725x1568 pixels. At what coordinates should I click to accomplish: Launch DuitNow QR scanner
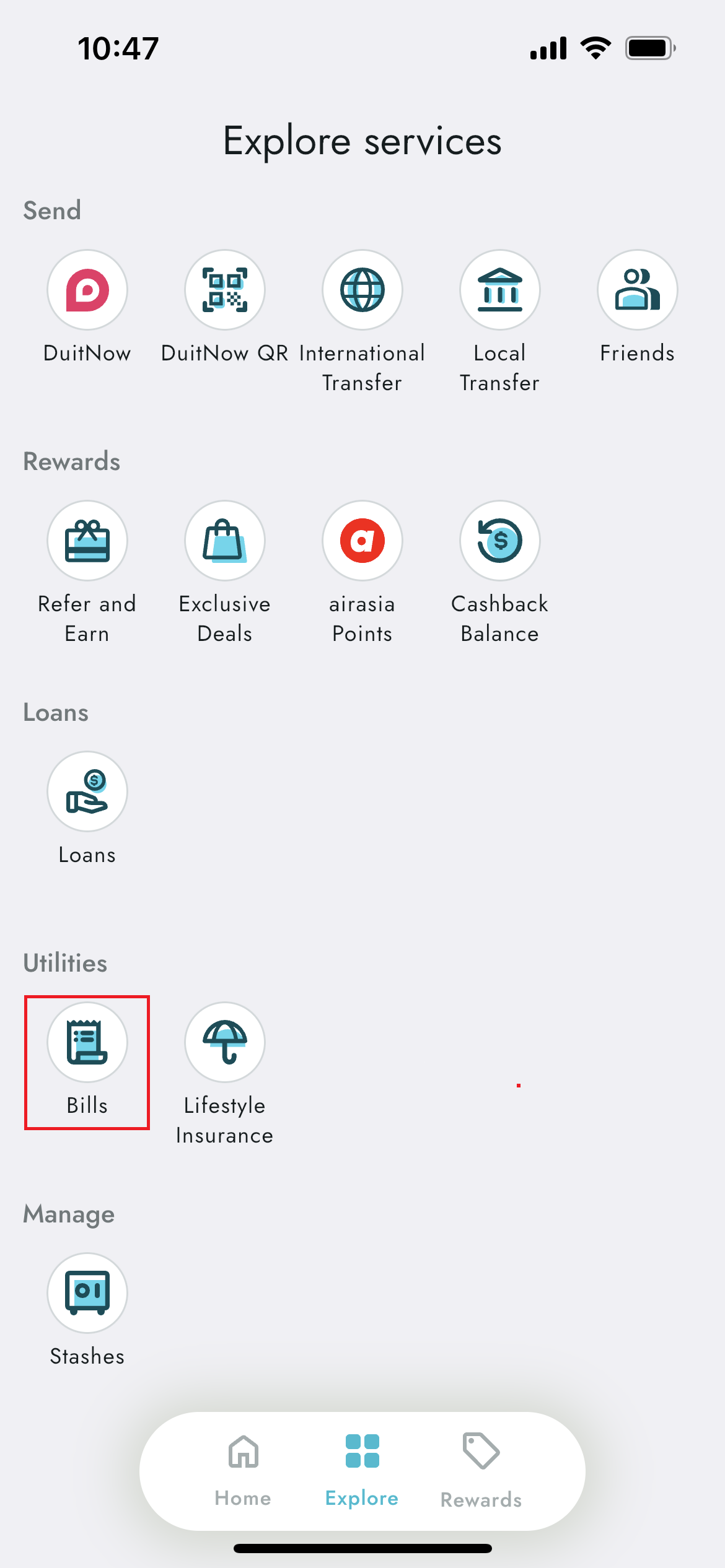click(225, 290)
